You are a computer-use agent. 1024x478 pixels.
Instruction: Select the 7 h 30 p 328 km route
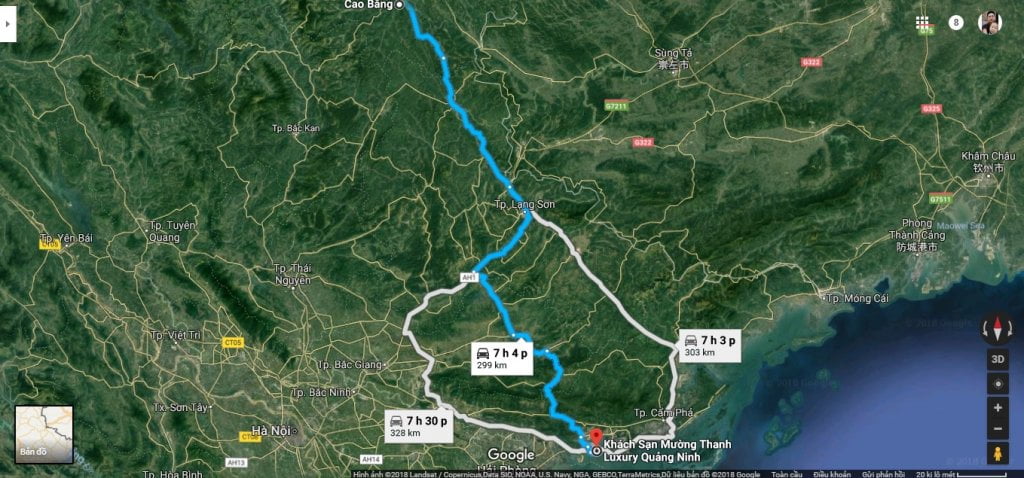[x=417, y=427]
